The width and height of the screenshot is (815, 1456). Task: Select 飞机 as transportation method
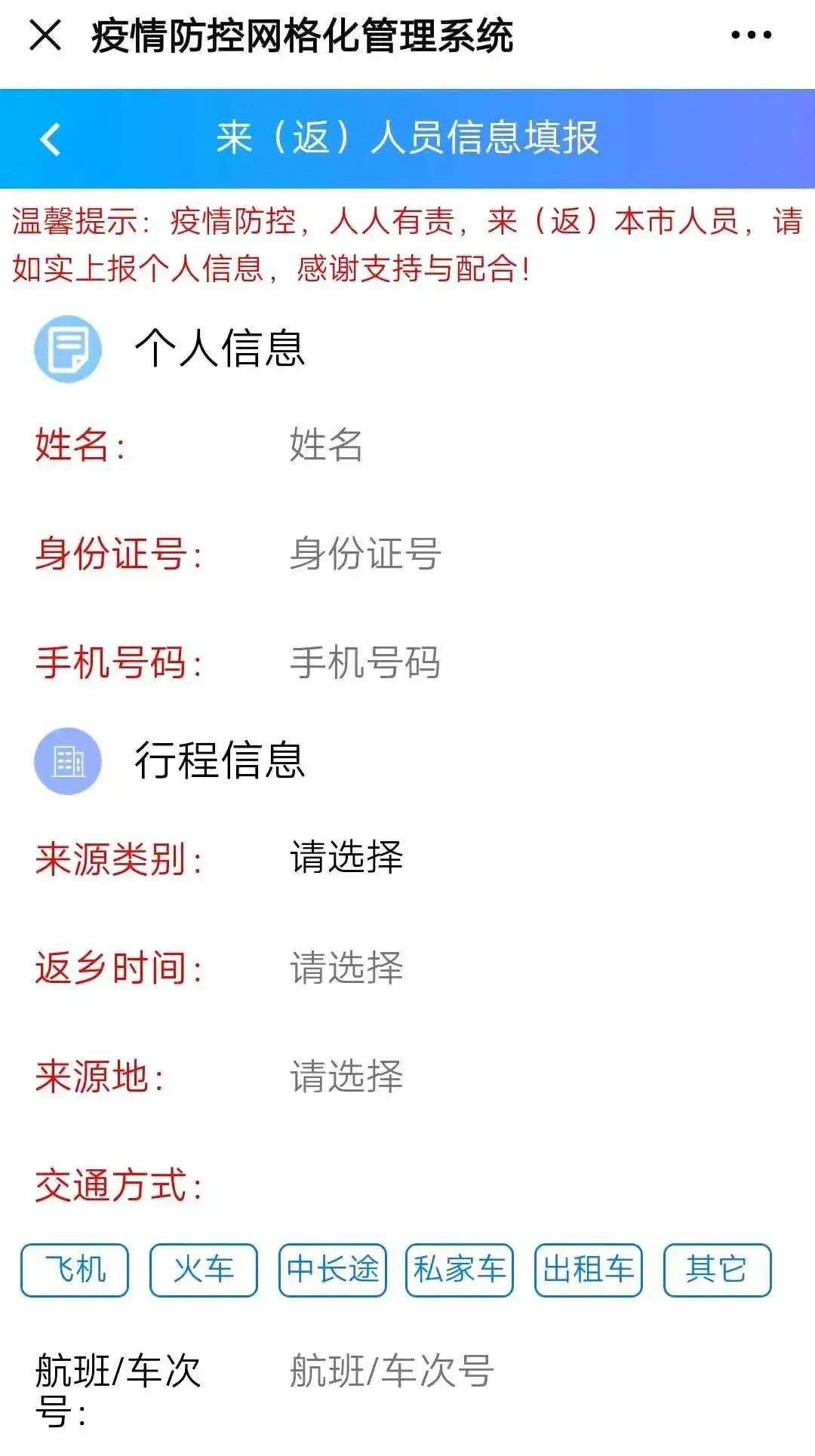[73, 1269]
